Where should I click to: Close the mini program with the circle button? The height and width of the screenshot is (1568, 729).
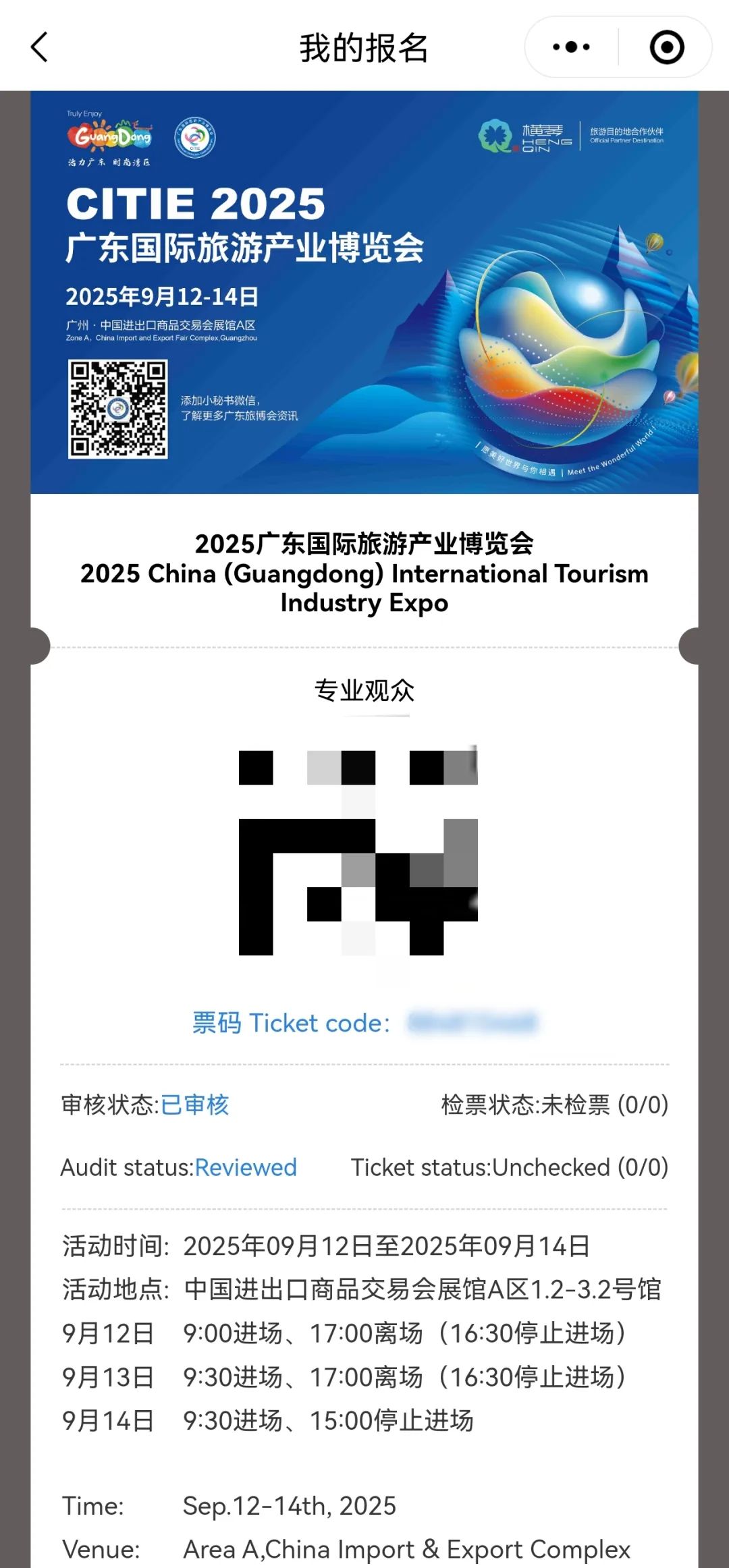666,47
